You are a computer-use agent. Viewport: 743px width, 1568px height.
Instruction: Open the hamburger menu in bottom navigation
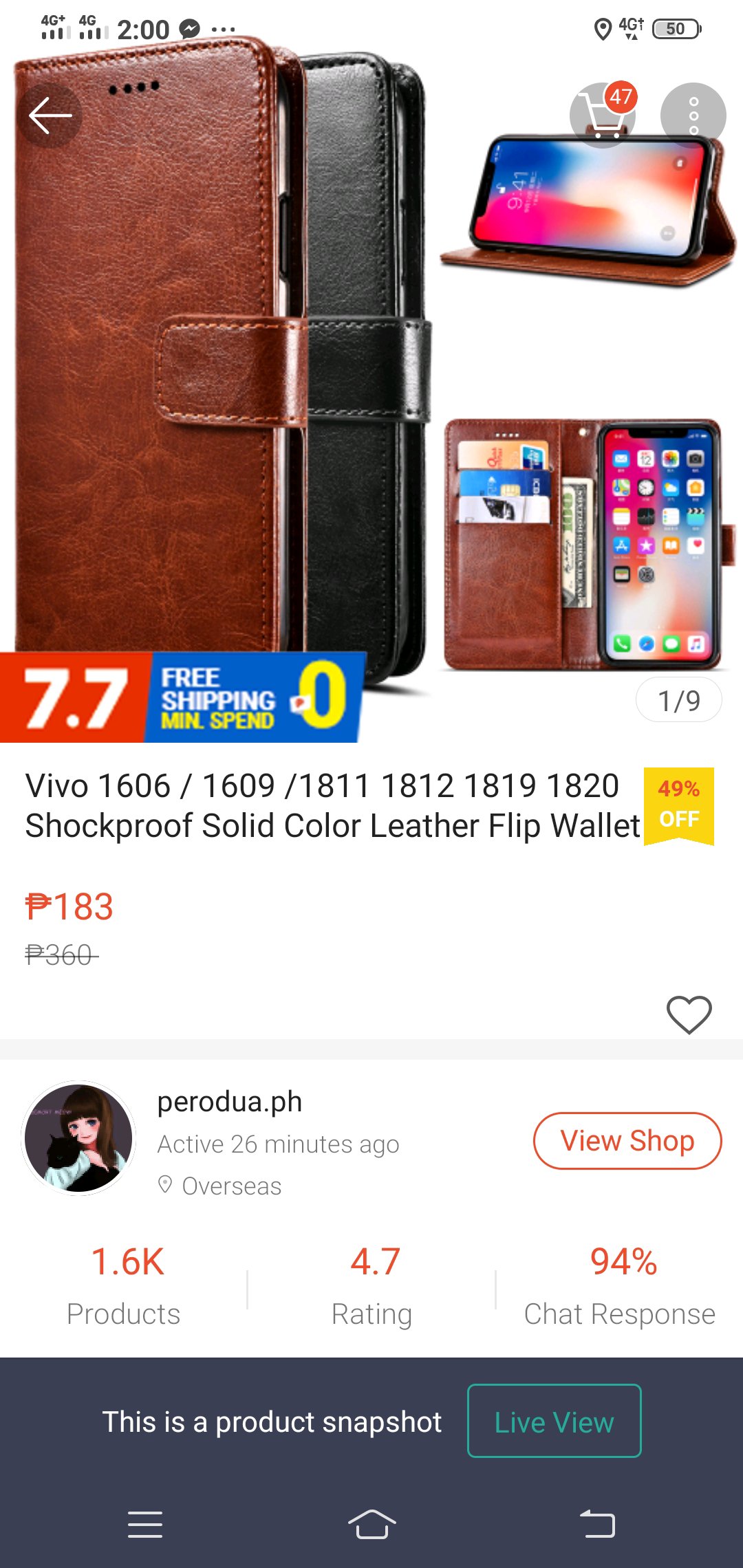point(144,1523)
